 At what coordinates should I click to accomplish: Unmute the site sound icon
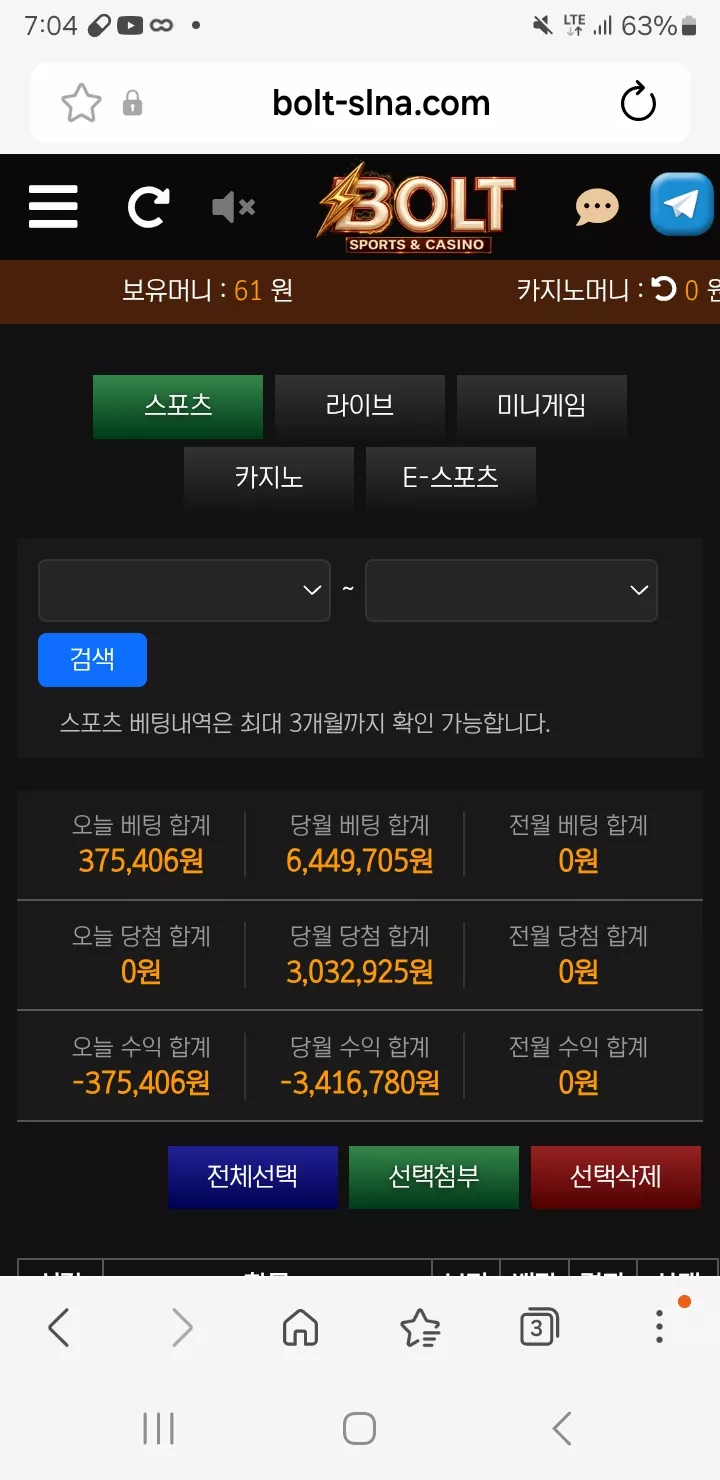pyautogui.click(x=234, y=207)
